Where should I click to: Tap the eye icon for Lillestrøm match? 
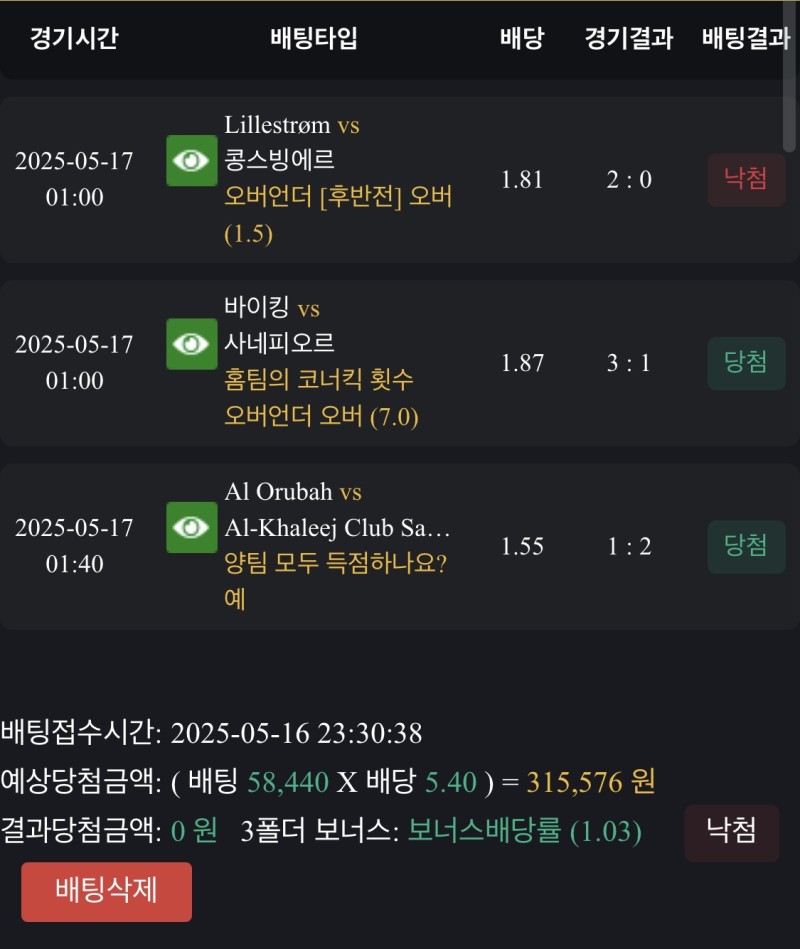coord(191,161)
